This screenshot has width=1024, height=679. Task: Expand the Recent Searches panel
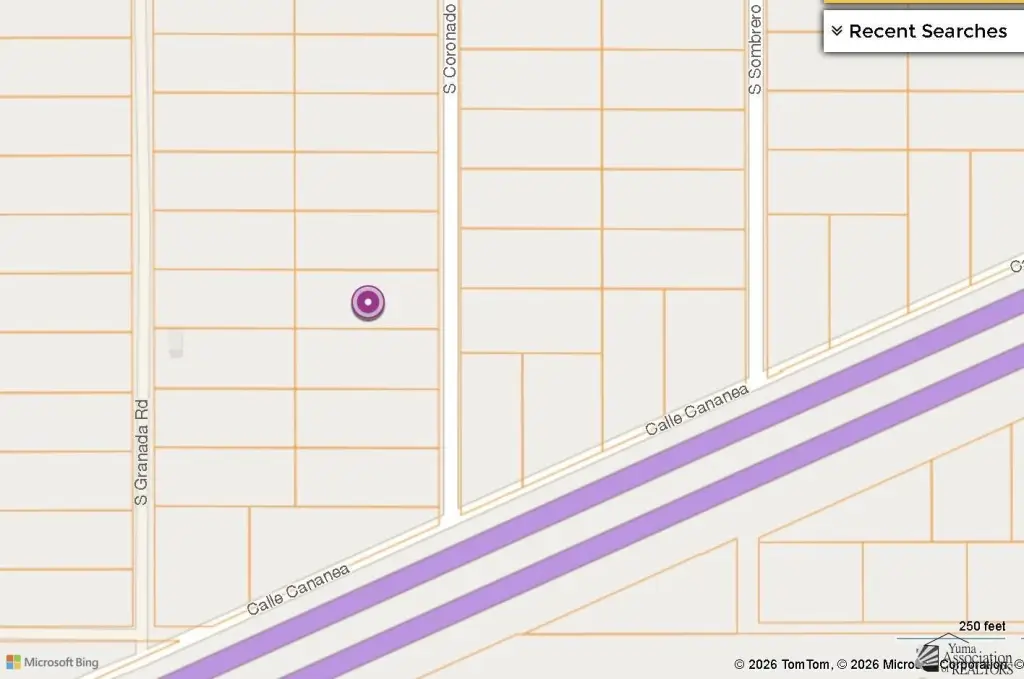[920, 31]
